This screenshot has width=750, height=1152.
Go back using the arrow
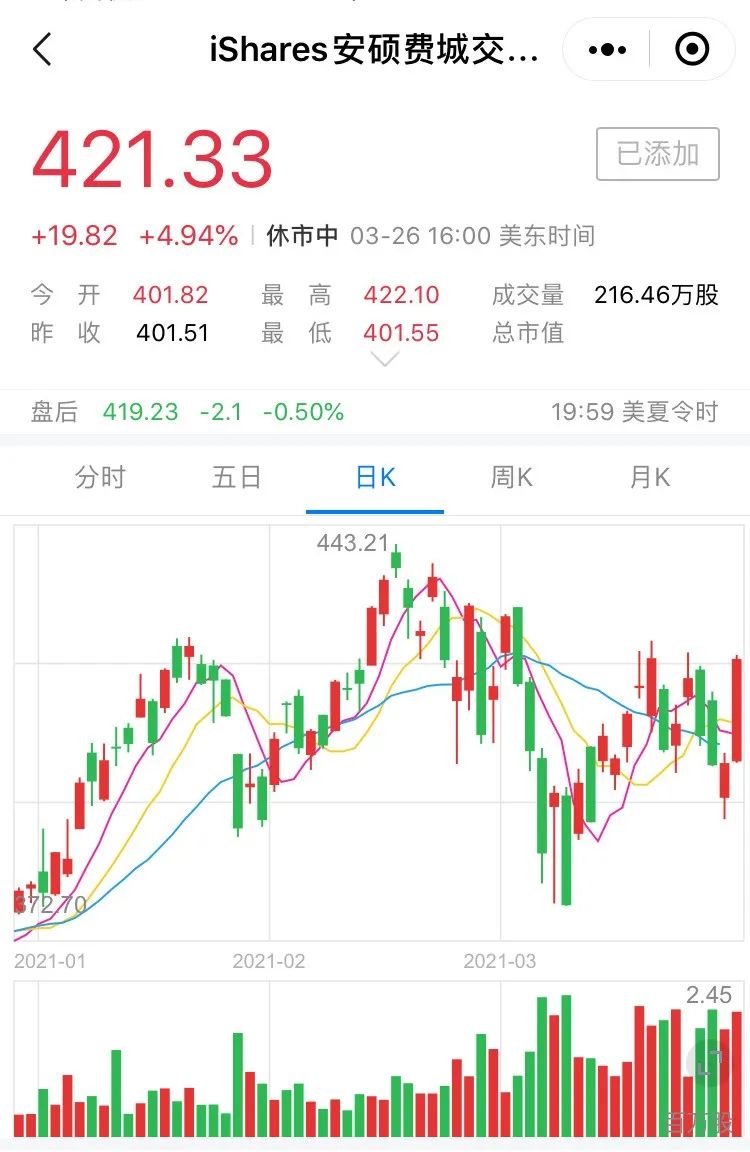(x=42, y=48)
